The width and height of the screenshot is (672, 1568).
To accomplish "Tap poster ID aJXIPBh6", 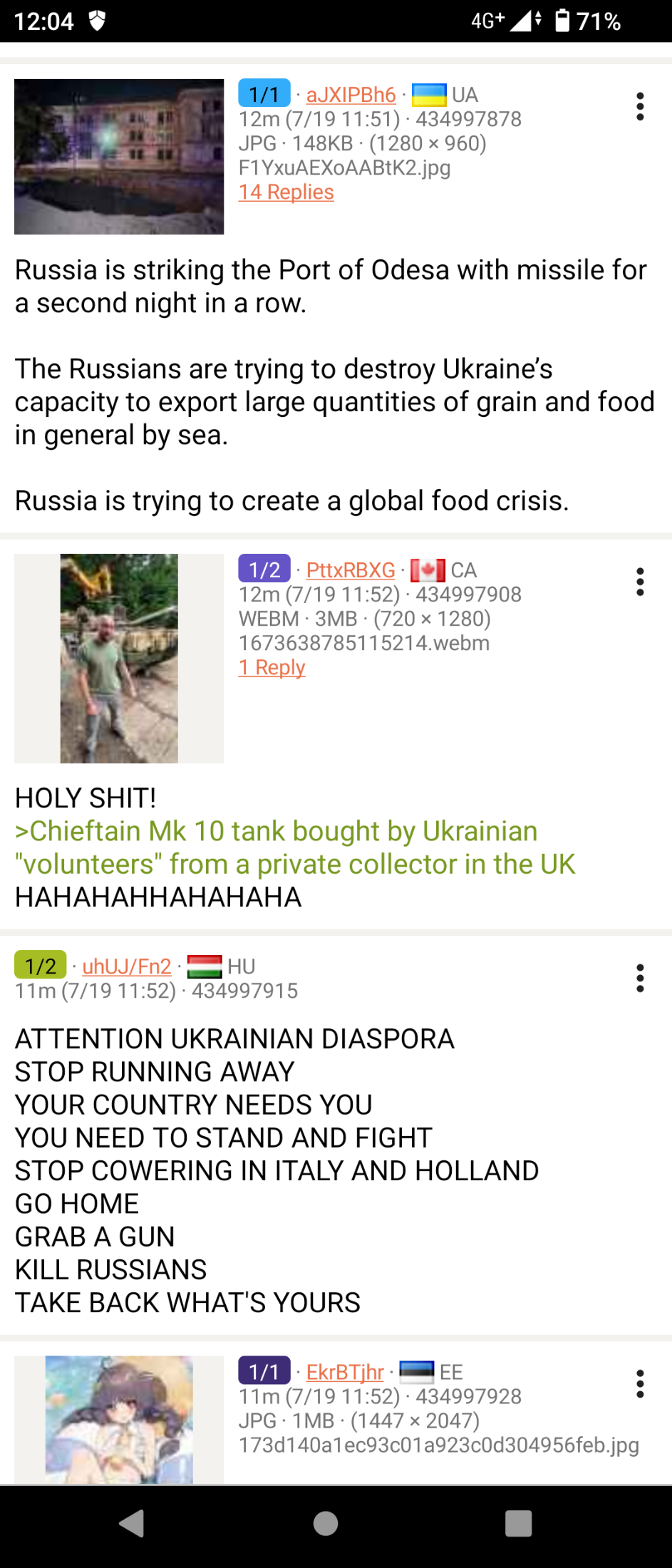I will coord(351,95).
